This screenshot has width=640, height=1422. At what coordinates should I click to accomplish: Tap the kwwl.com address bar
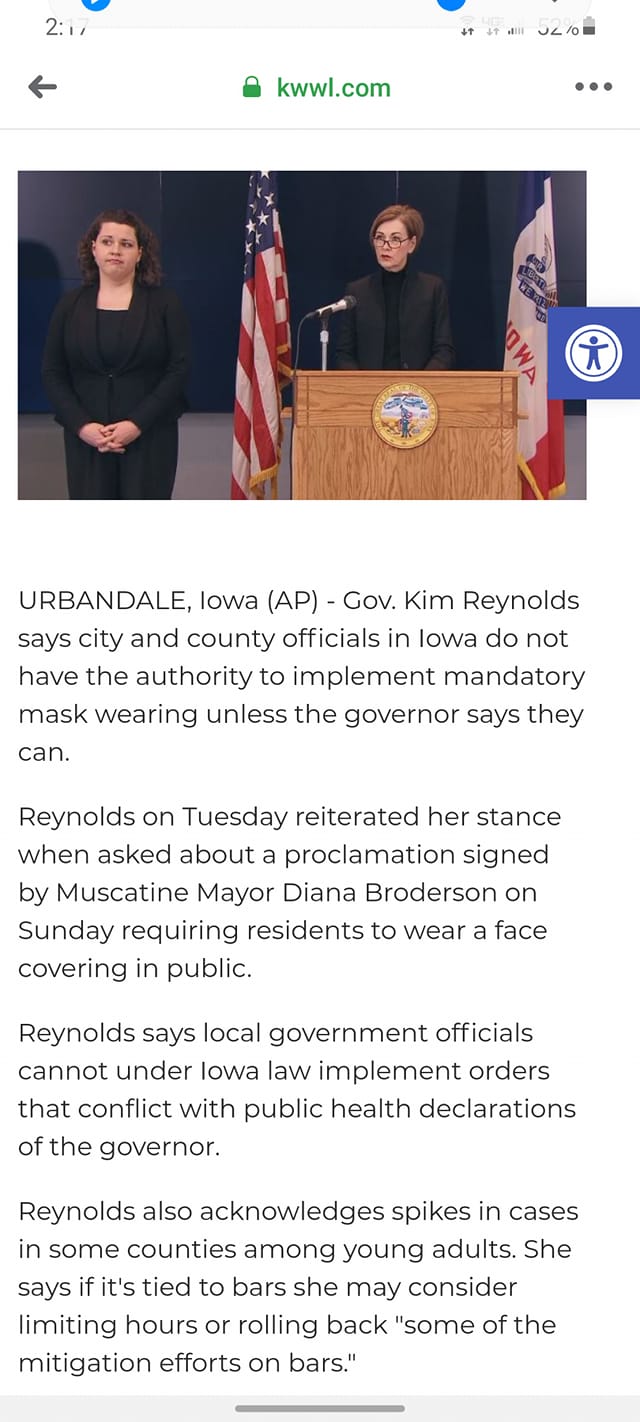click(318, 88)
